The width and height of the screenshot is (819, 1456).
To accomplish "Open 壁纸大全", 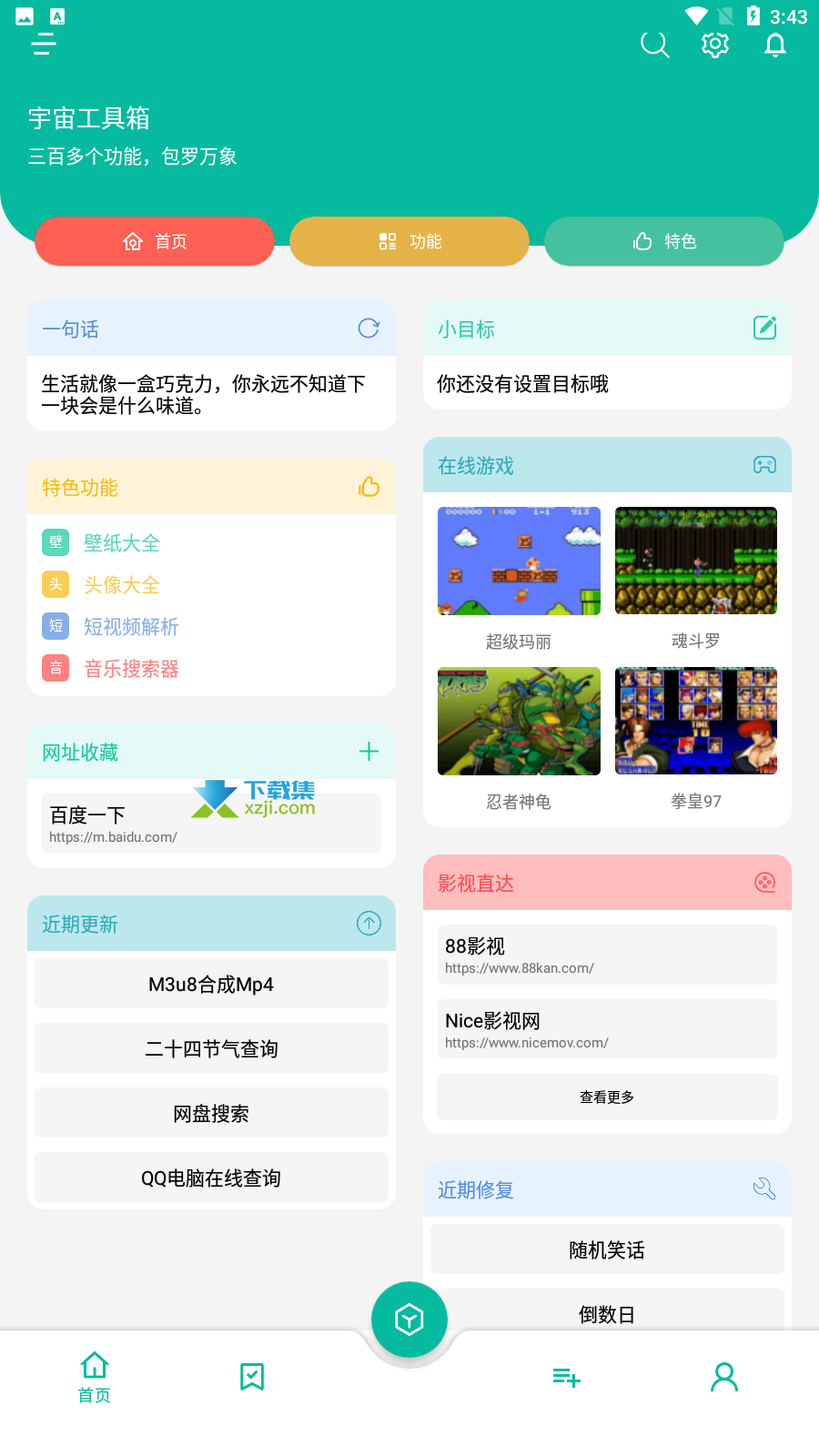I will click(122, 543).
